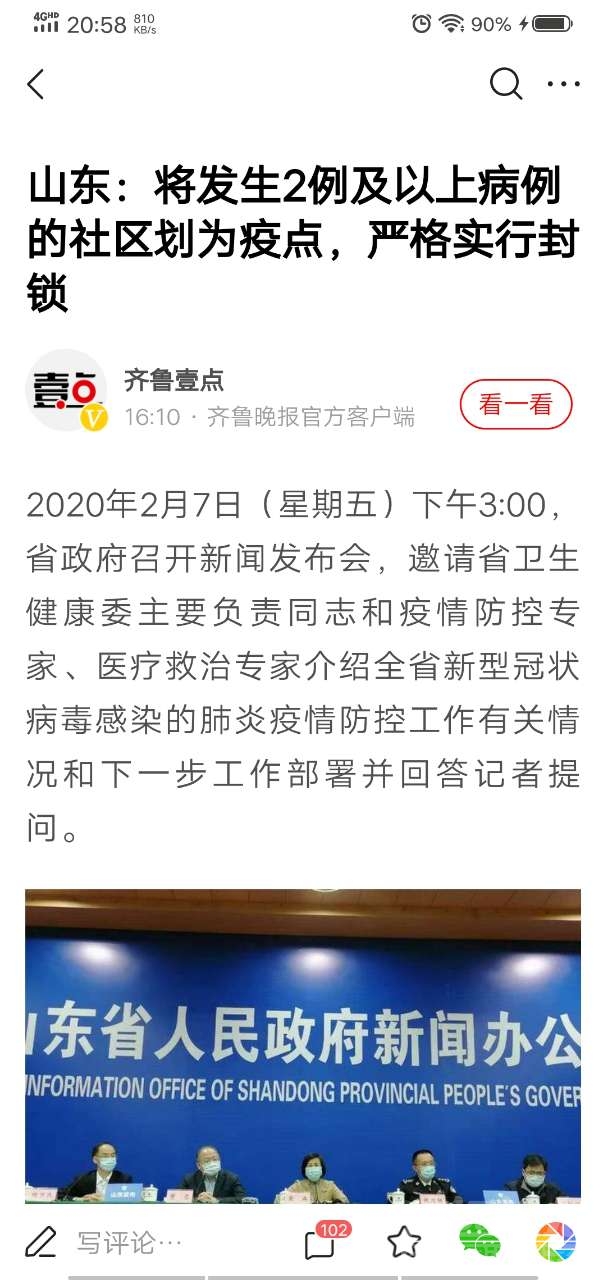
Task: Open the 齐鲁壹点 publisher profile avatar
Action: pos(66,391)
